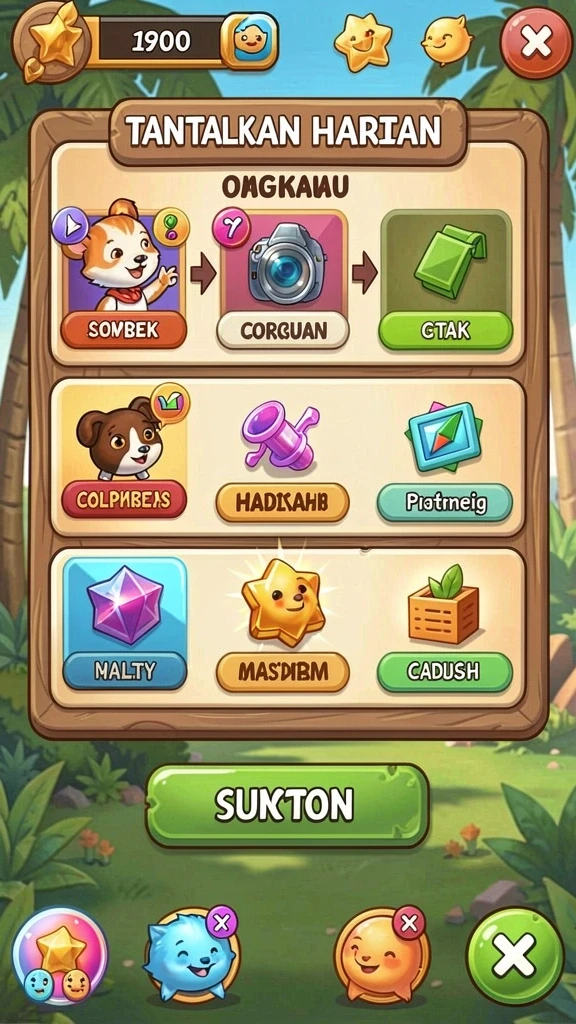
Task: Tap the yellow chick icon at top
Action: click(447, 40)
